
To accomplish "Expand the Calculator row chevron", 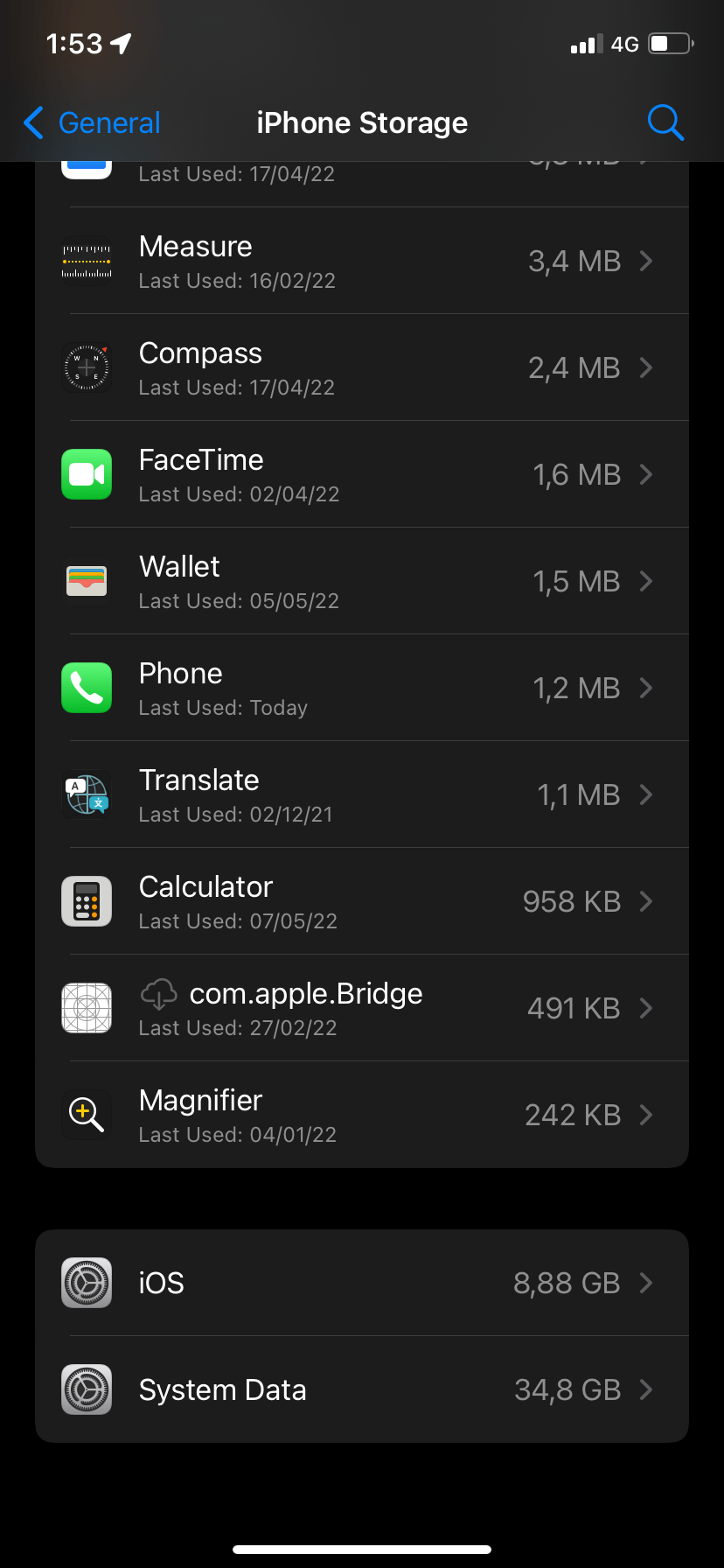I will 646,900.
